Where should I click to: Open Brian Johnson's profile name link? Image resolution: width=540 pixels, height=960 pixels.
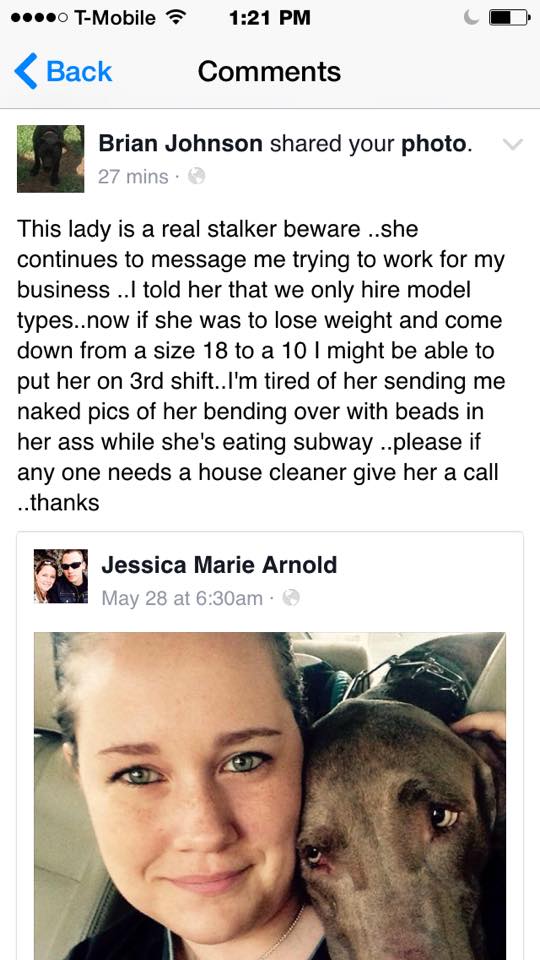180,144
